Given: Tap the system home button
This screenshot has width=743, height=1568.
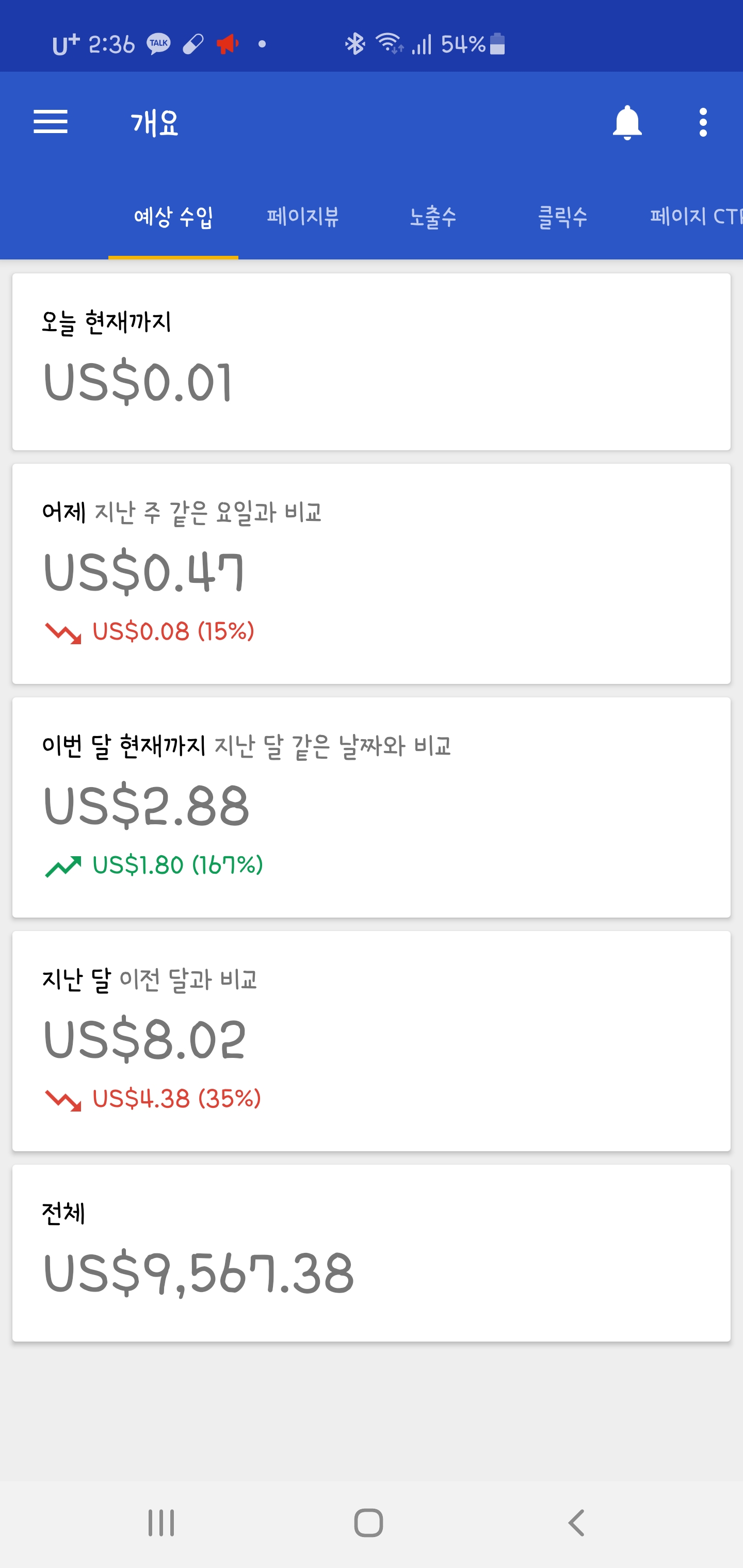Looking at the screenshot, I should pos(368,1523).
